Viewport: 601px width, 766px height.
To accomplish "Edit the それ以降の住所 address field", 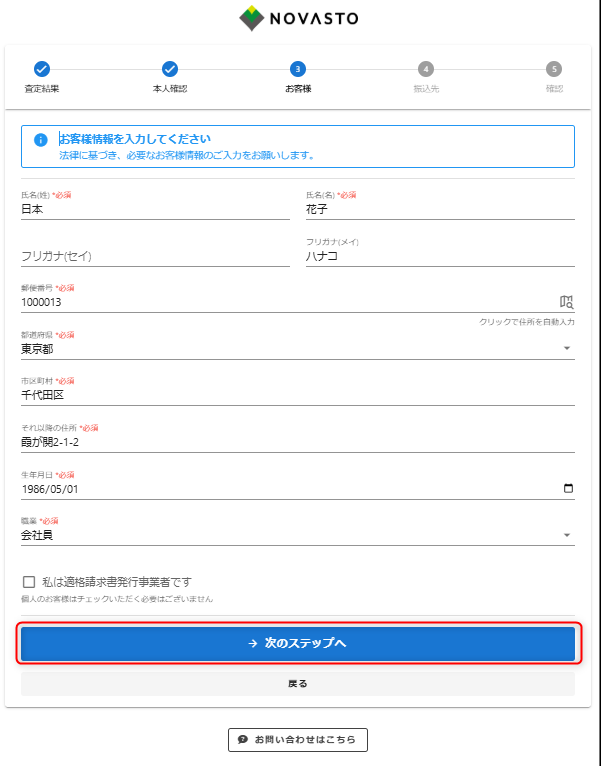I will 296,441.
